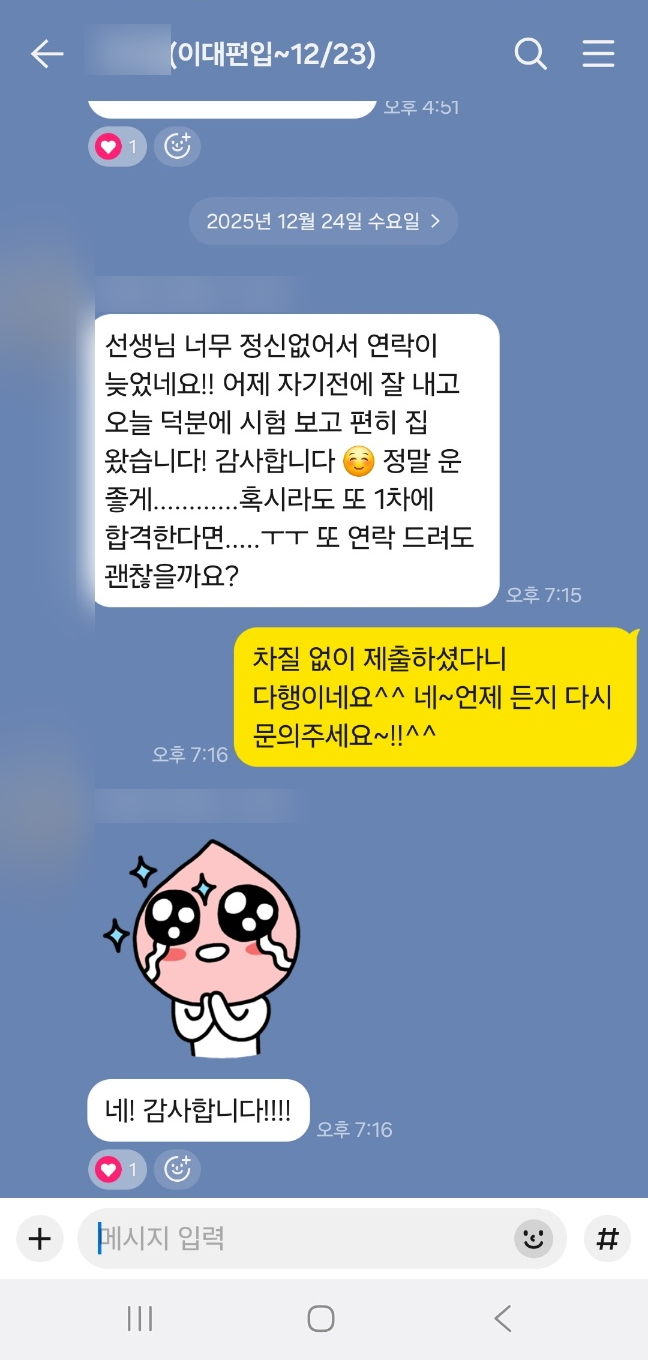This screenshot has width=648, height=1360.
Task: Add reaction under the 오후 4:51 message
Action: 177,147
